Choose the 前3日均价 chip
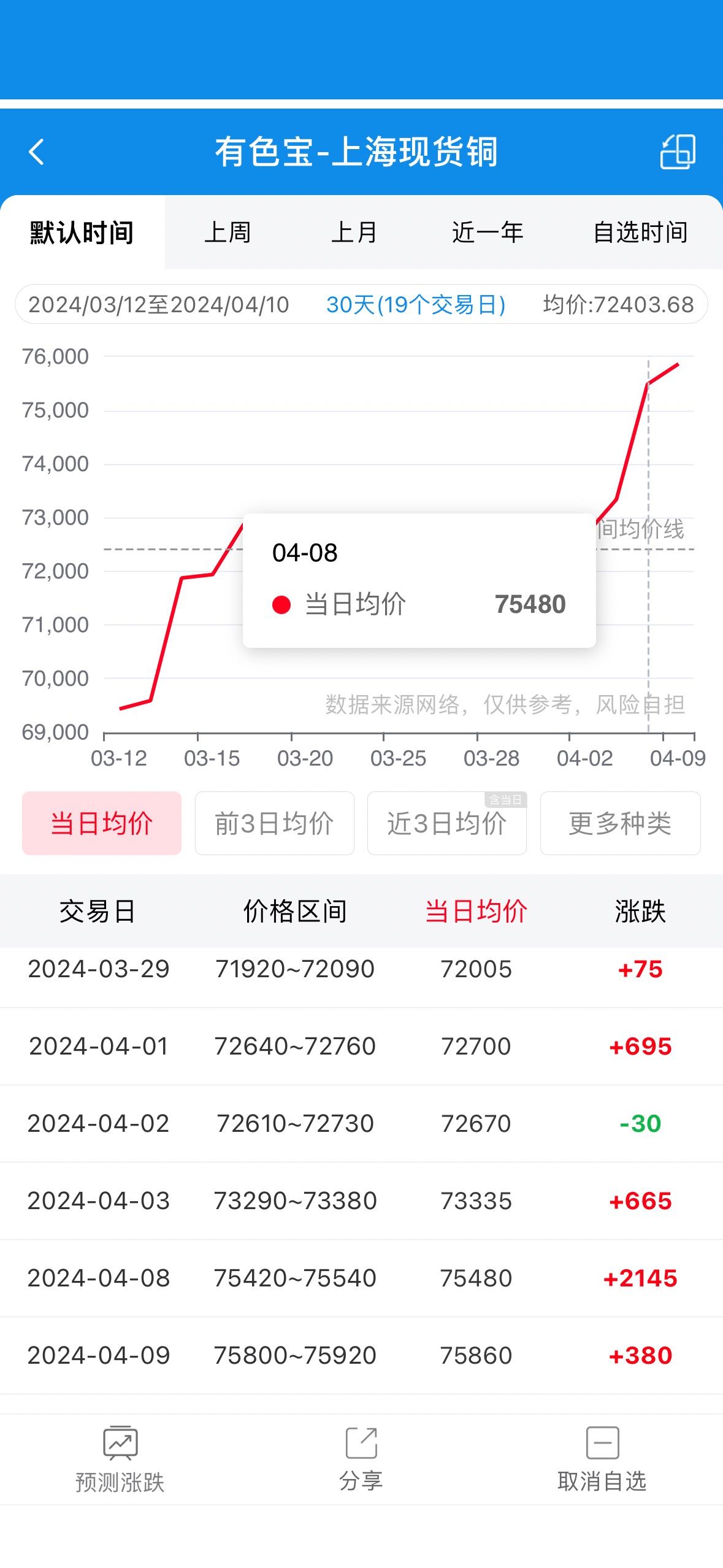 [x=275, y=823]
